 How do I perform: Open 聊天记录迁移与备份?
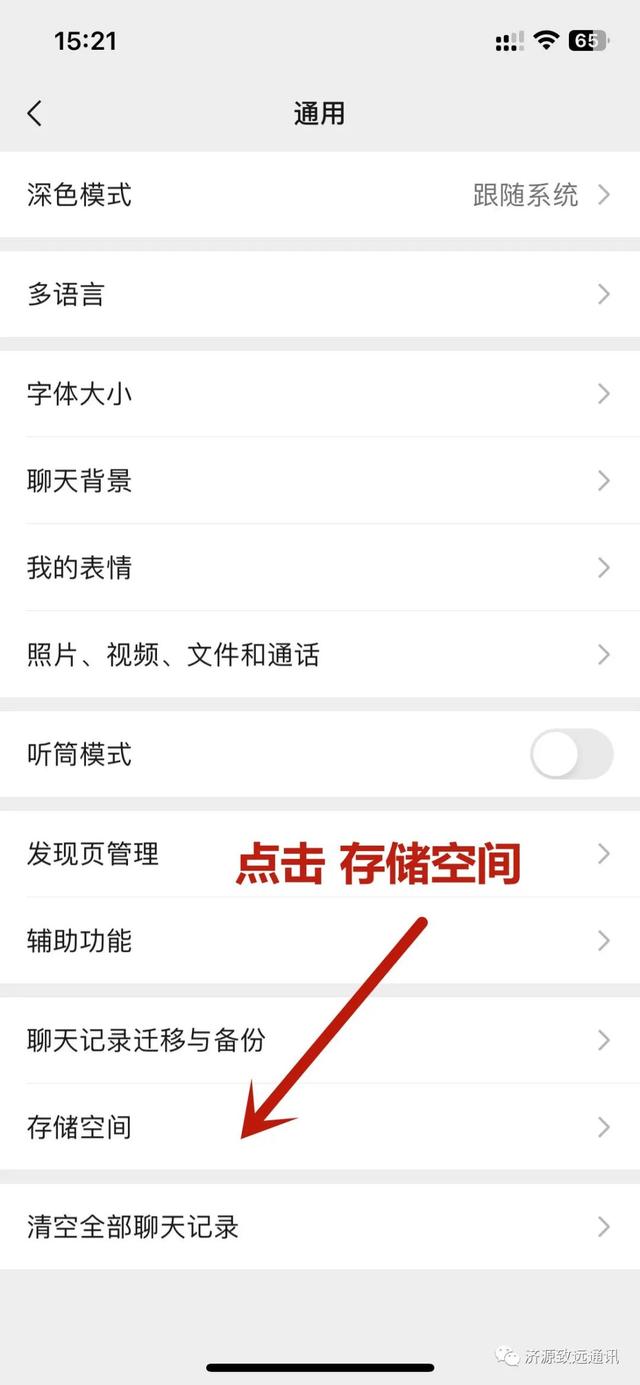[319, 1040]
